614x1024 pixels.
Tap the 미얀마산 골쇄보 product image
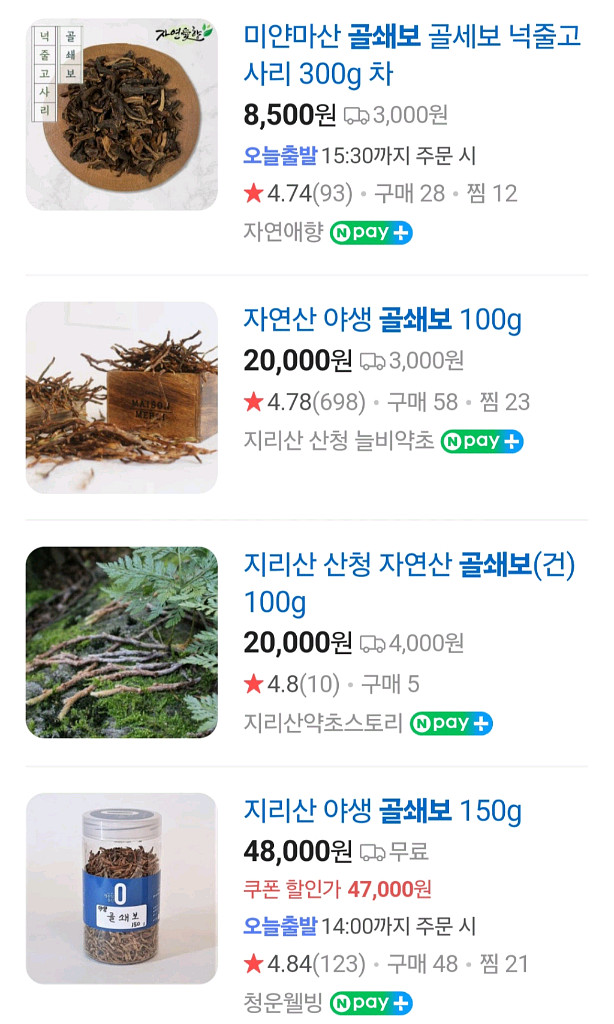click(x=121, y=114)
